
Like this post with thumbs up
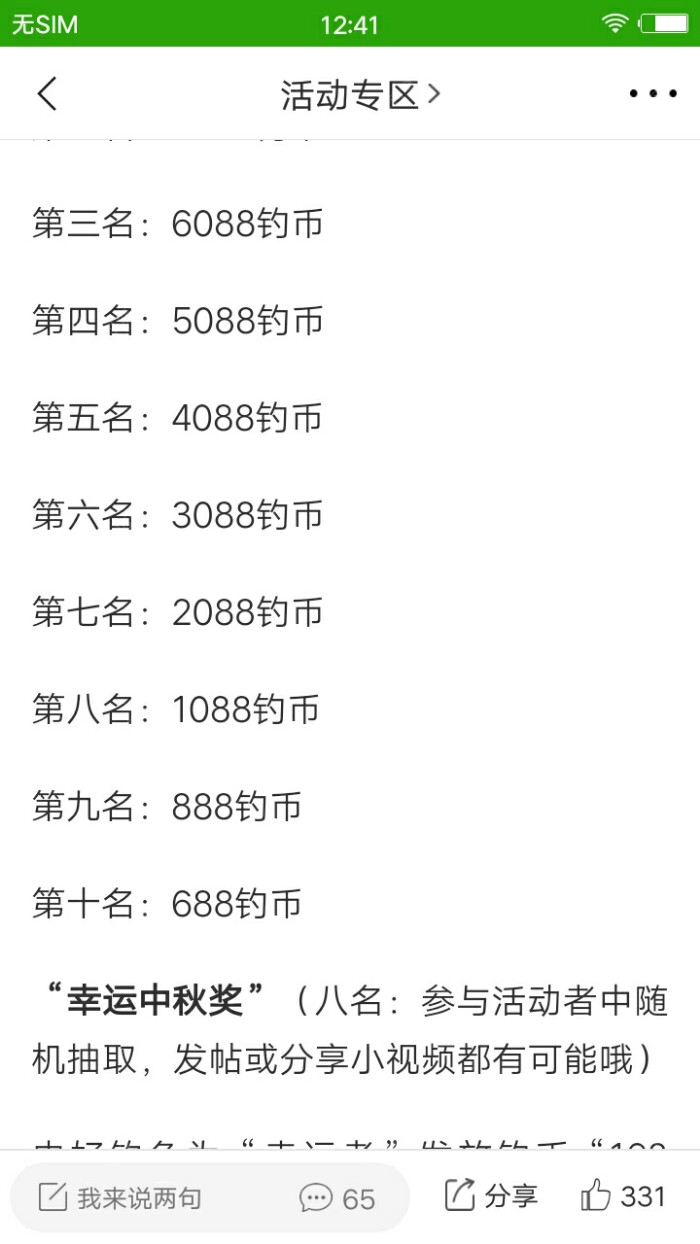tap(622, 1195)
